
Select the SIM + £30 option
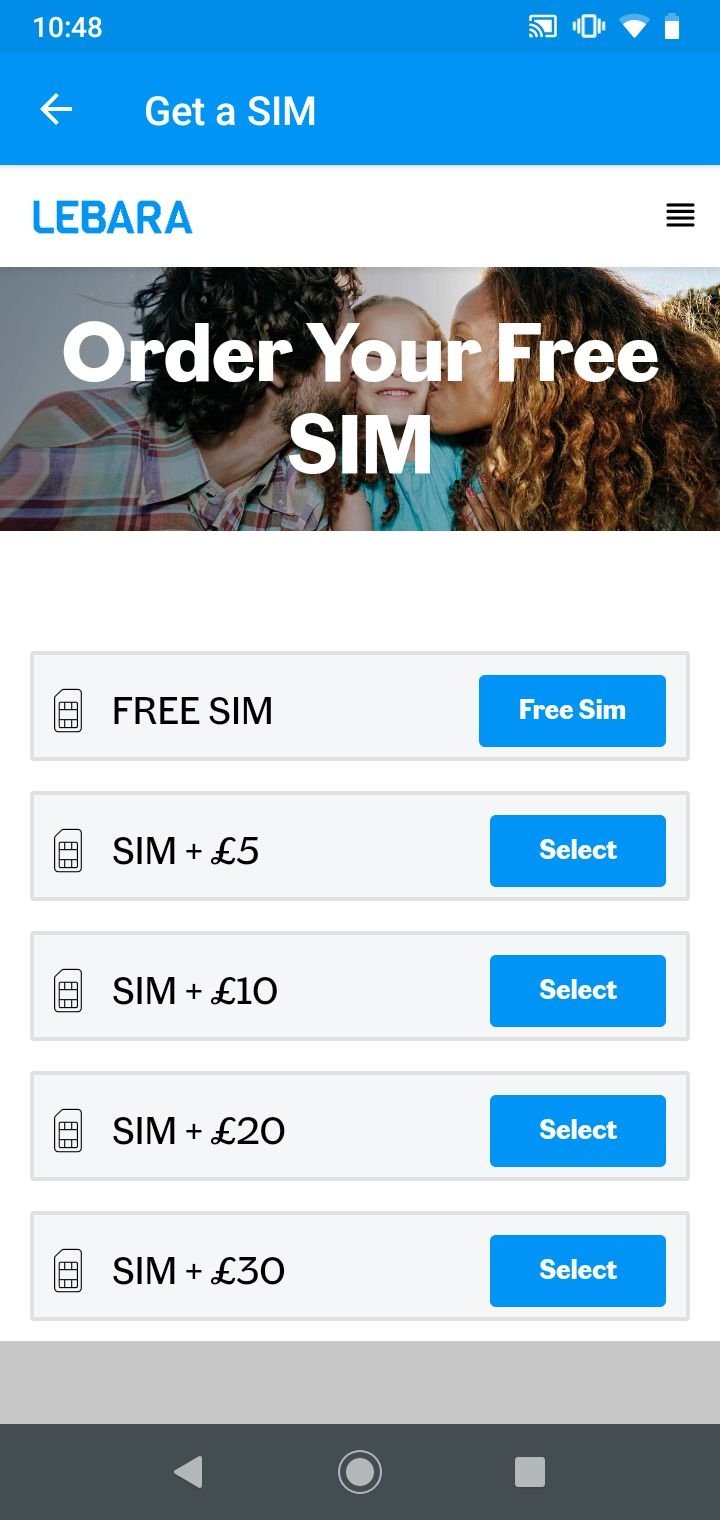[x=578, y=1270]
